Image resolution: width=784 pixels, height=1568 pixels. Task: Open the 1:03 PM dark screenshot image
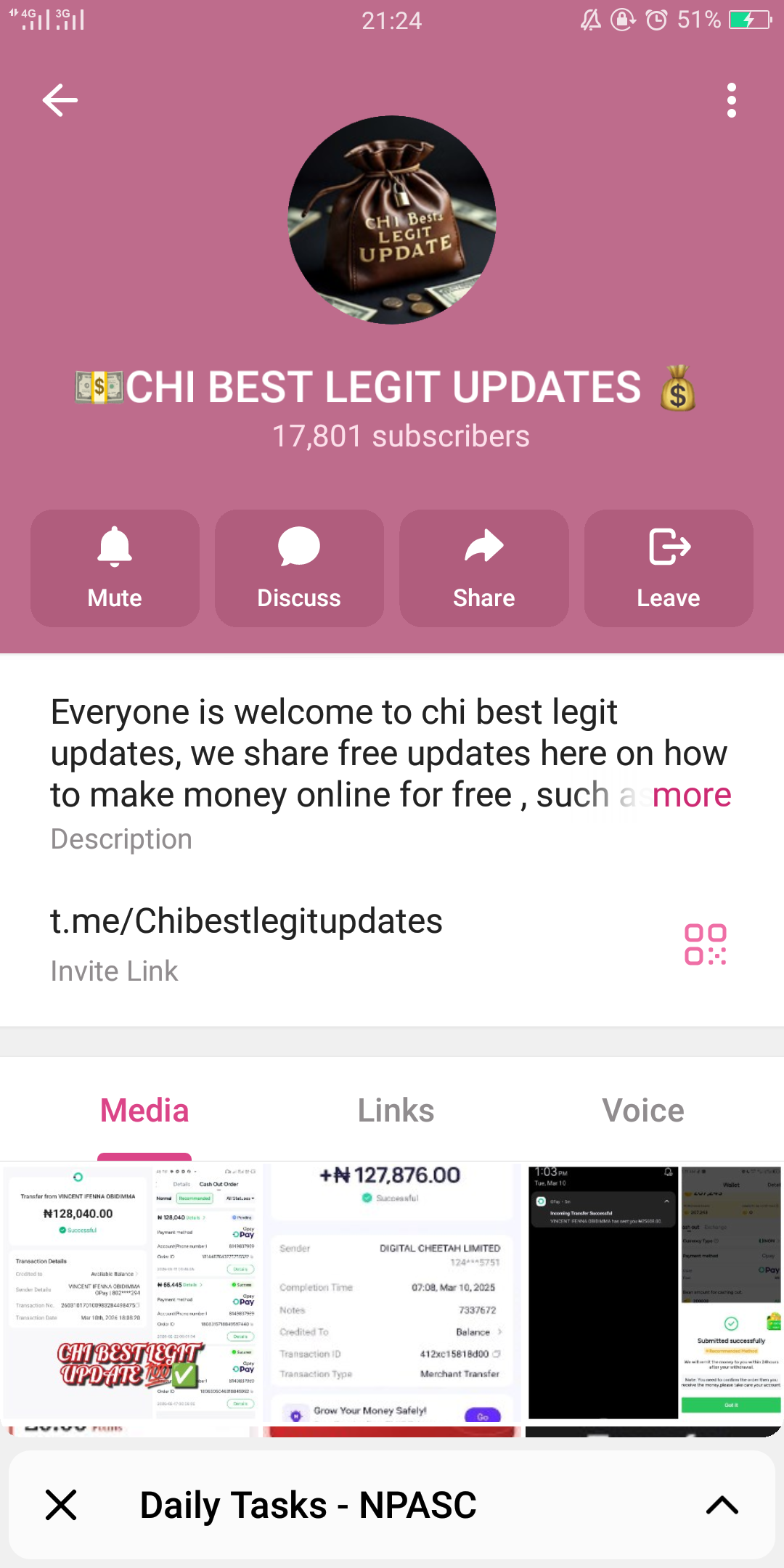(x=653, y=1292)
